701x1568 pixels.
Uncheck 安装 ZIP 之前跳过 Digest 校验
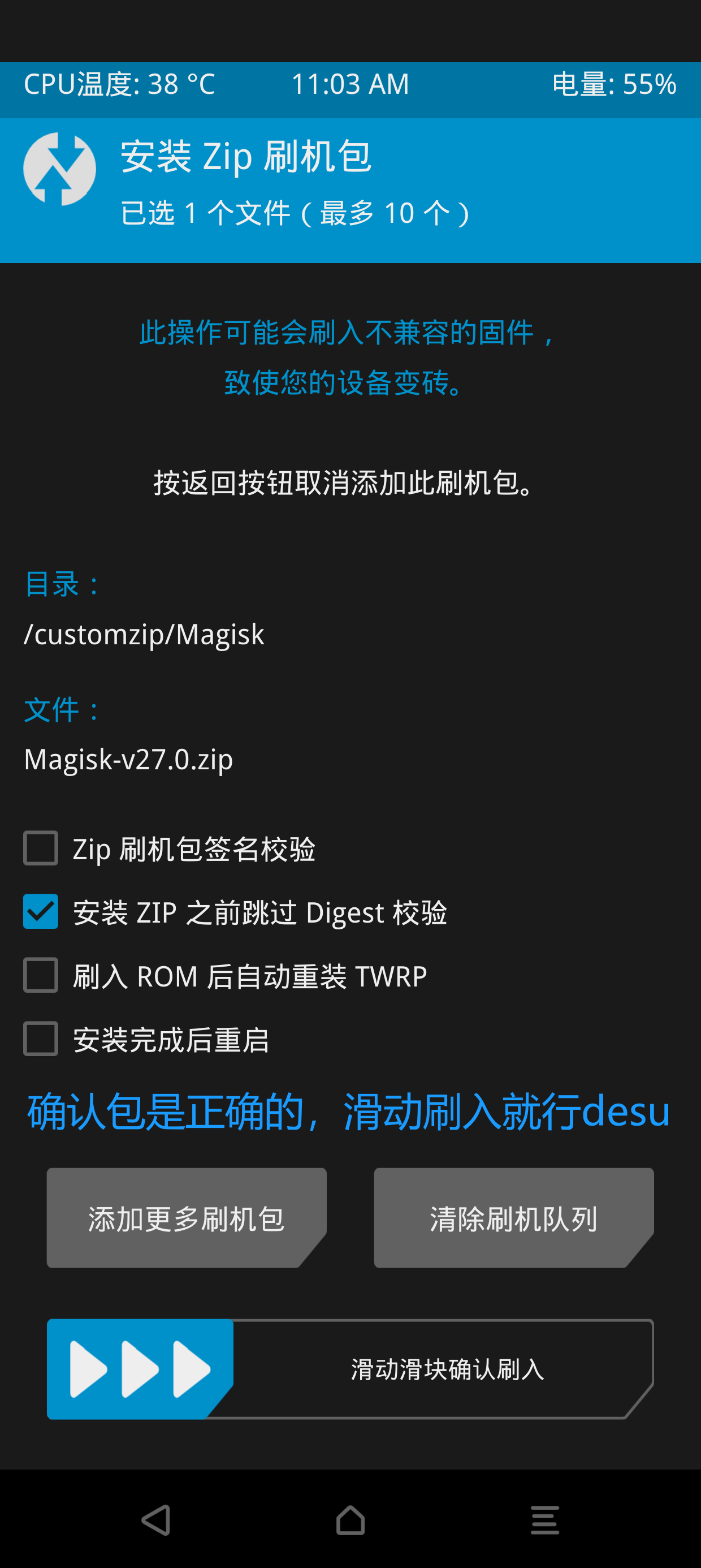(x=41, y=911)
